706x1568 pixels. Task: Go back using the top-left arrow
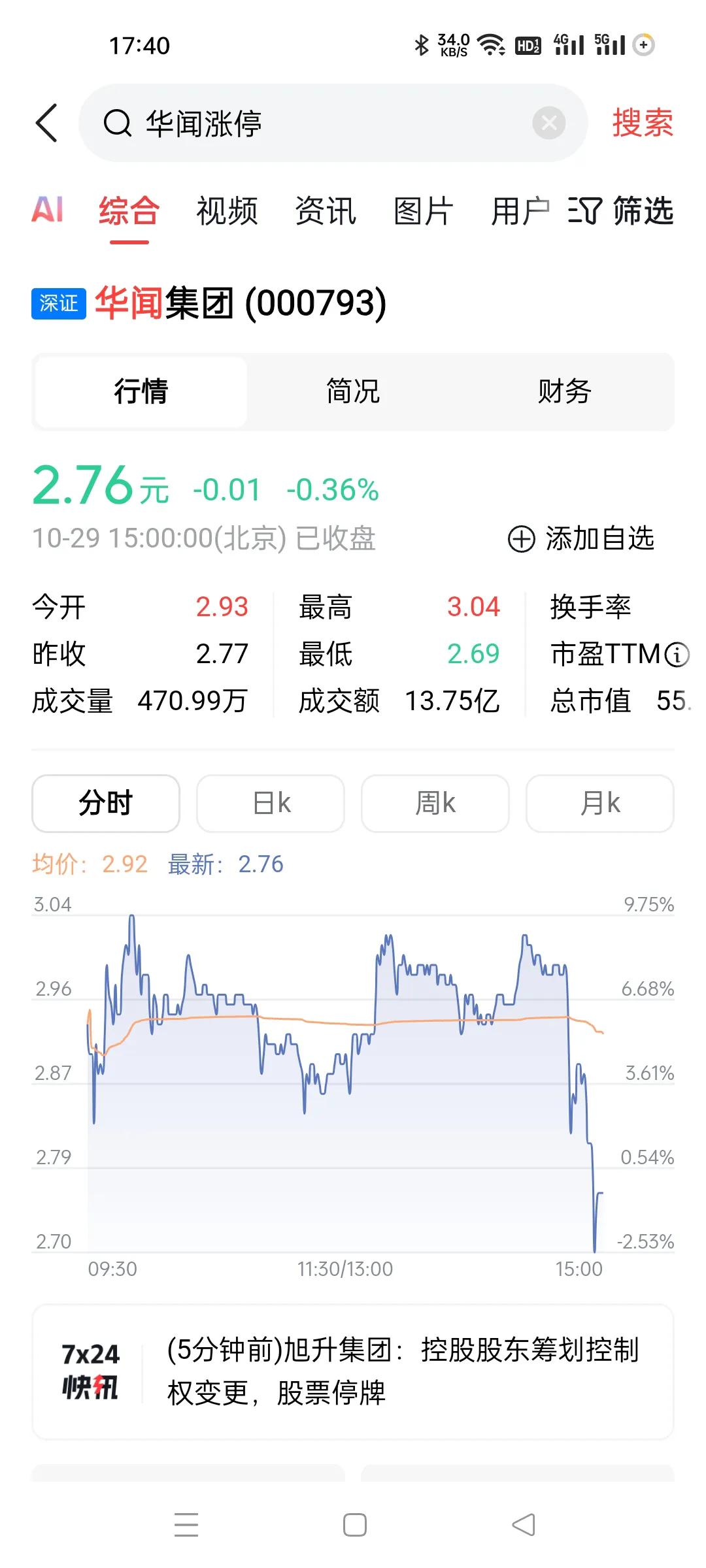click(46, 123)
